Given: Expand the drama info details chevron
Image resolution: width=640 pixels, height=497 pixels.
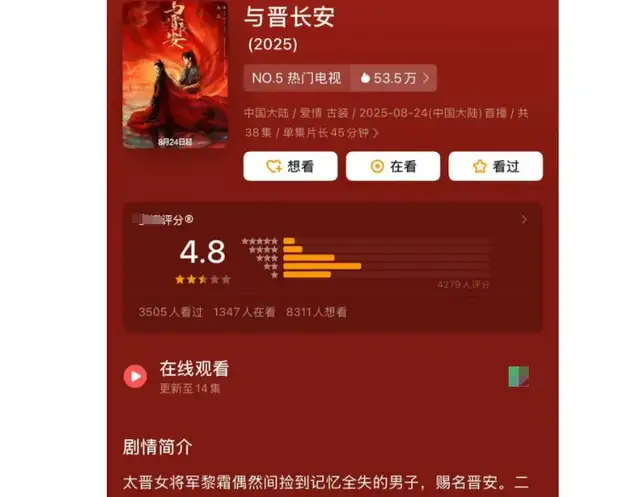Looking at the screenshot, I should pyautogui.click(x=376, y=133).
